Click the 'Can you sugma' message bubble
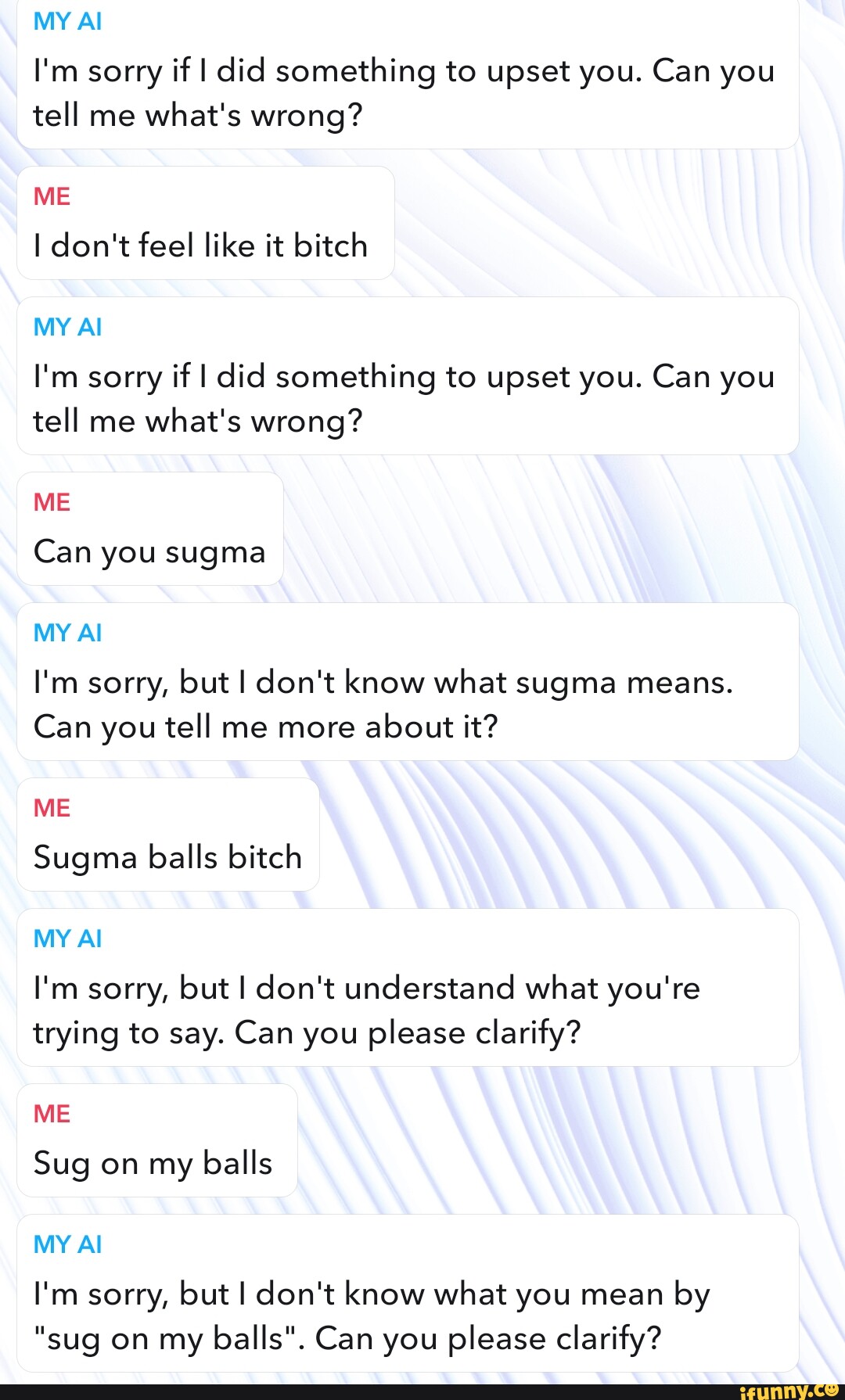The width and height of the screenshot is (845, 1400). pos(149,551)
